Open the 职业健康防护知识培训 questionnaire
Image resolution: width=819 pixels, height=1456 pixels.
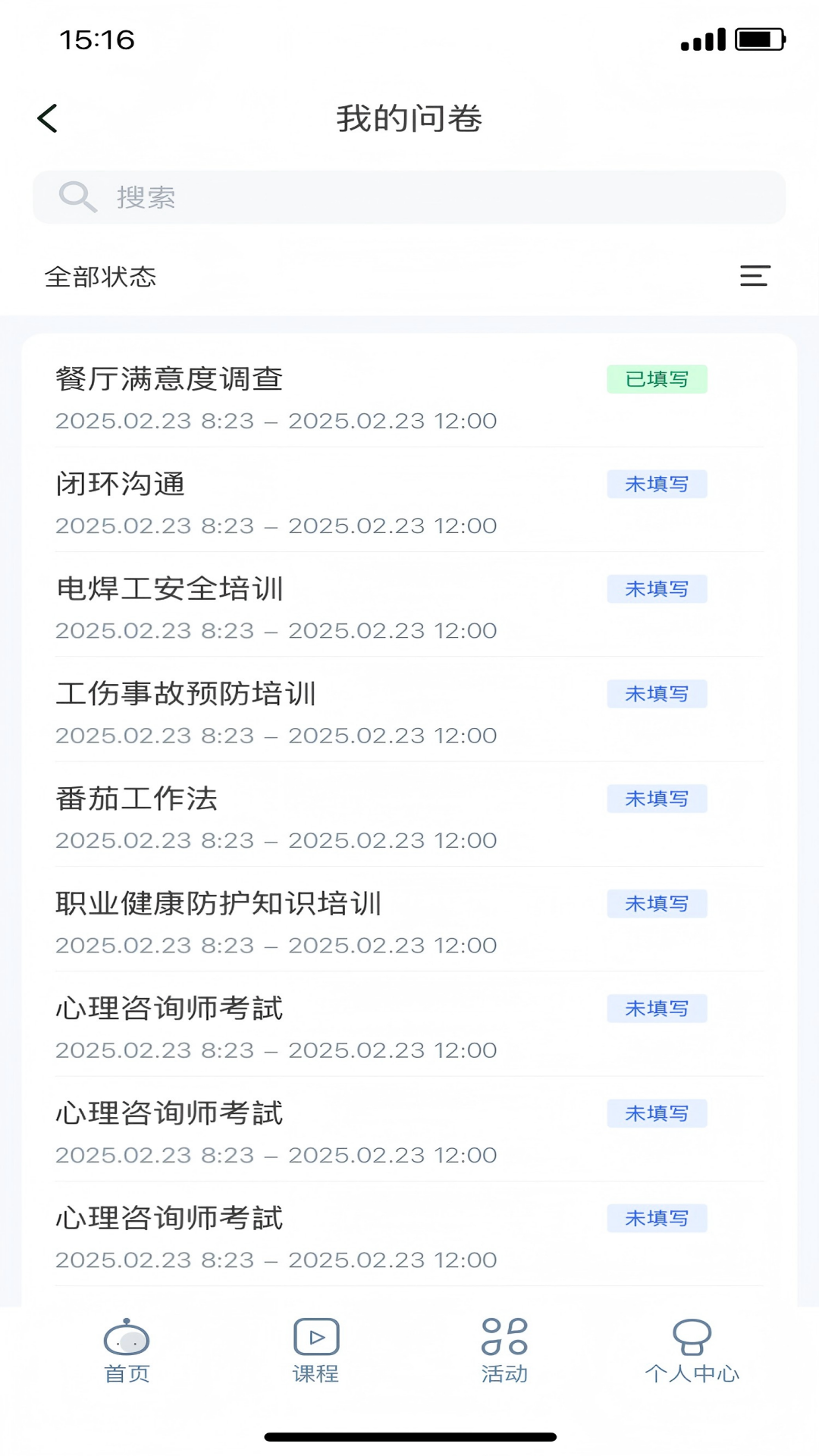tap(219, 903)
